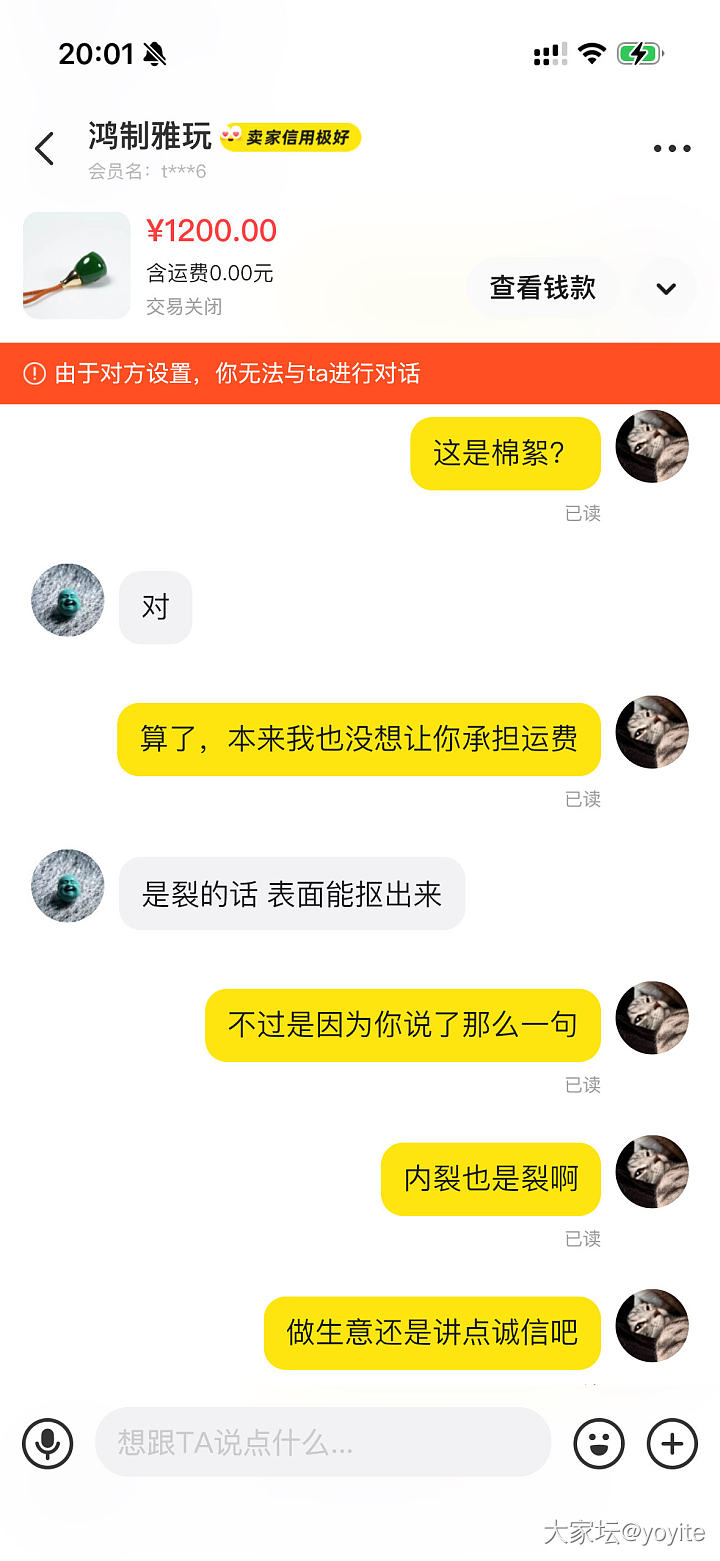Expand the chevron beside 查看钱款

666,289
